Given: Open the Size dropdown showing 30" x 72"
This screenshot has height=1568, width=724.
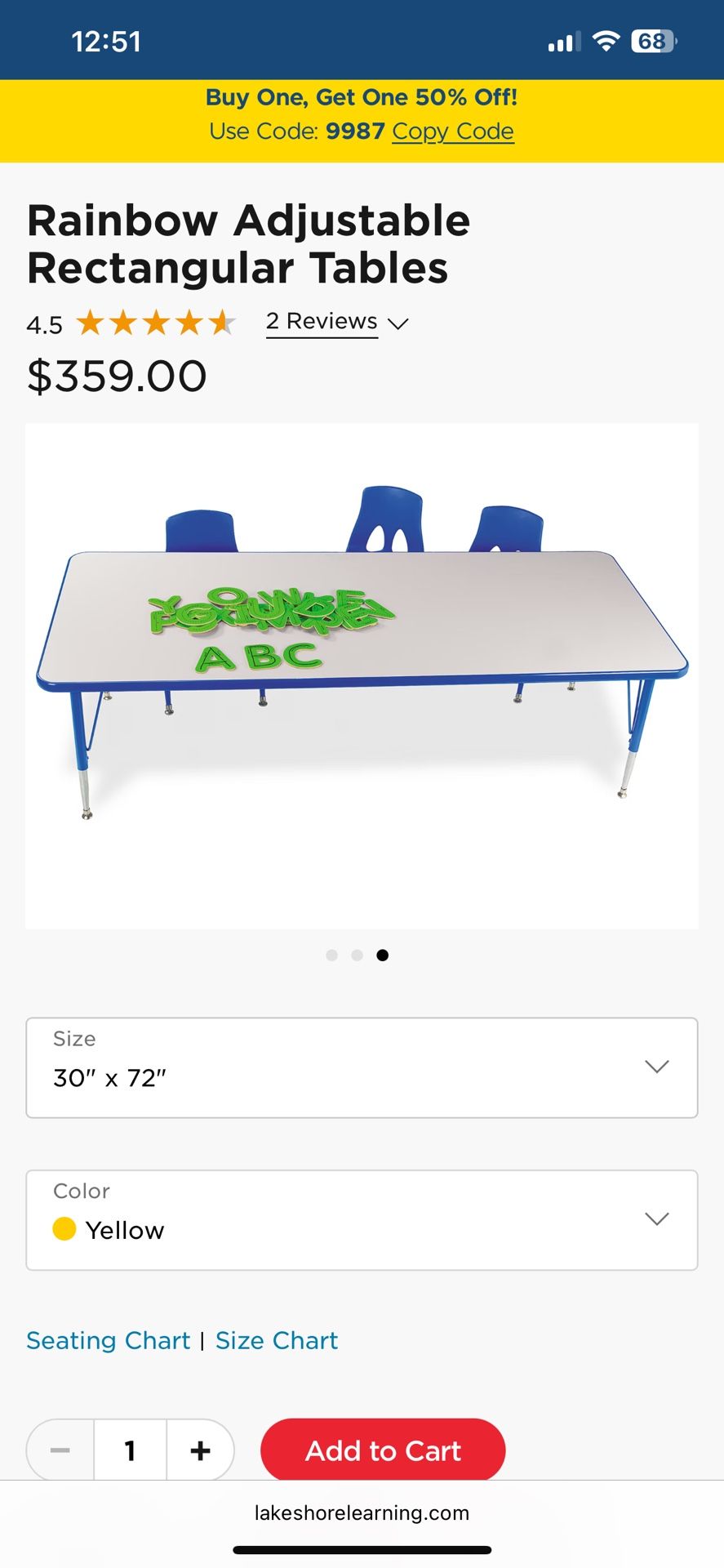Looking at the screenshot, I should (362, 1067).
